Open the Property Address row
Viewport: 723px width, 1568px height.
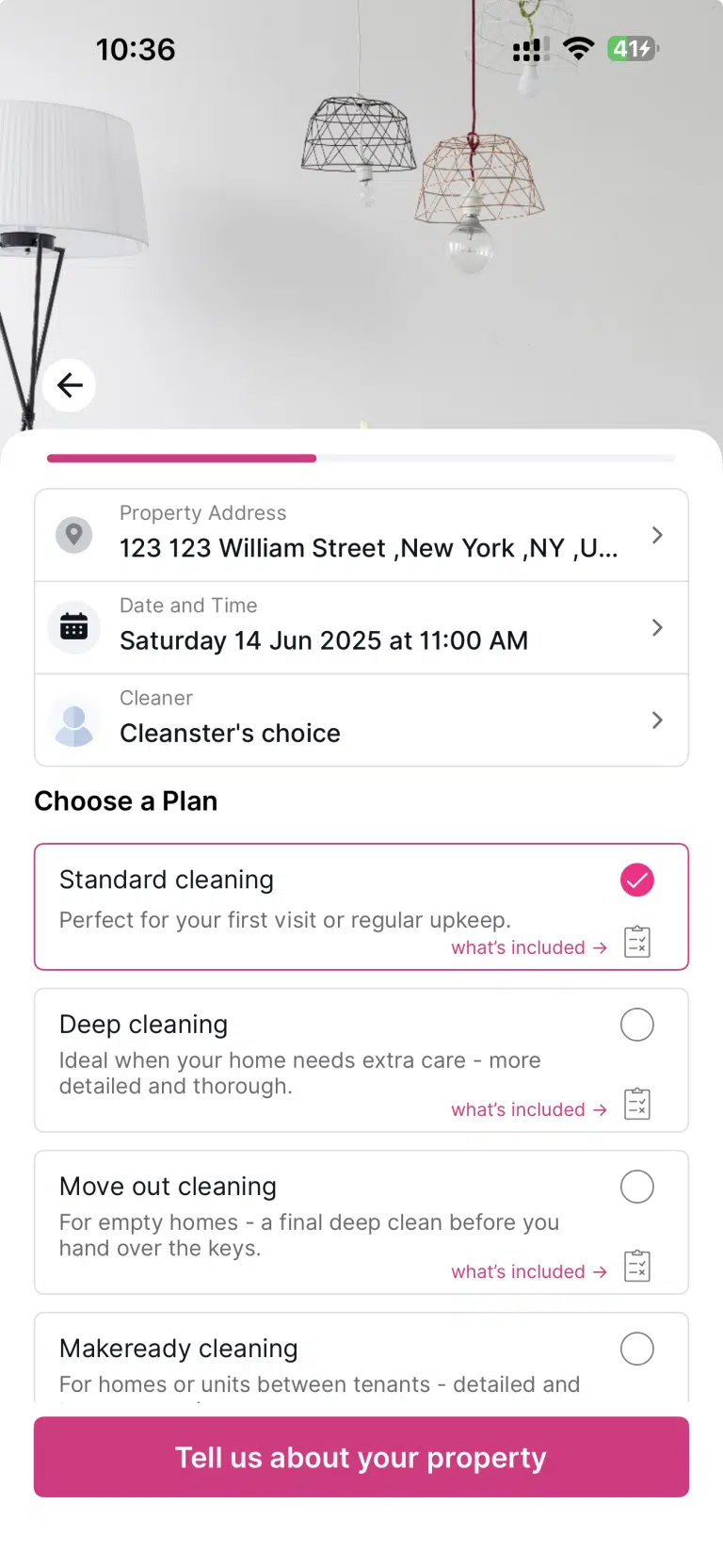point(361,535)
